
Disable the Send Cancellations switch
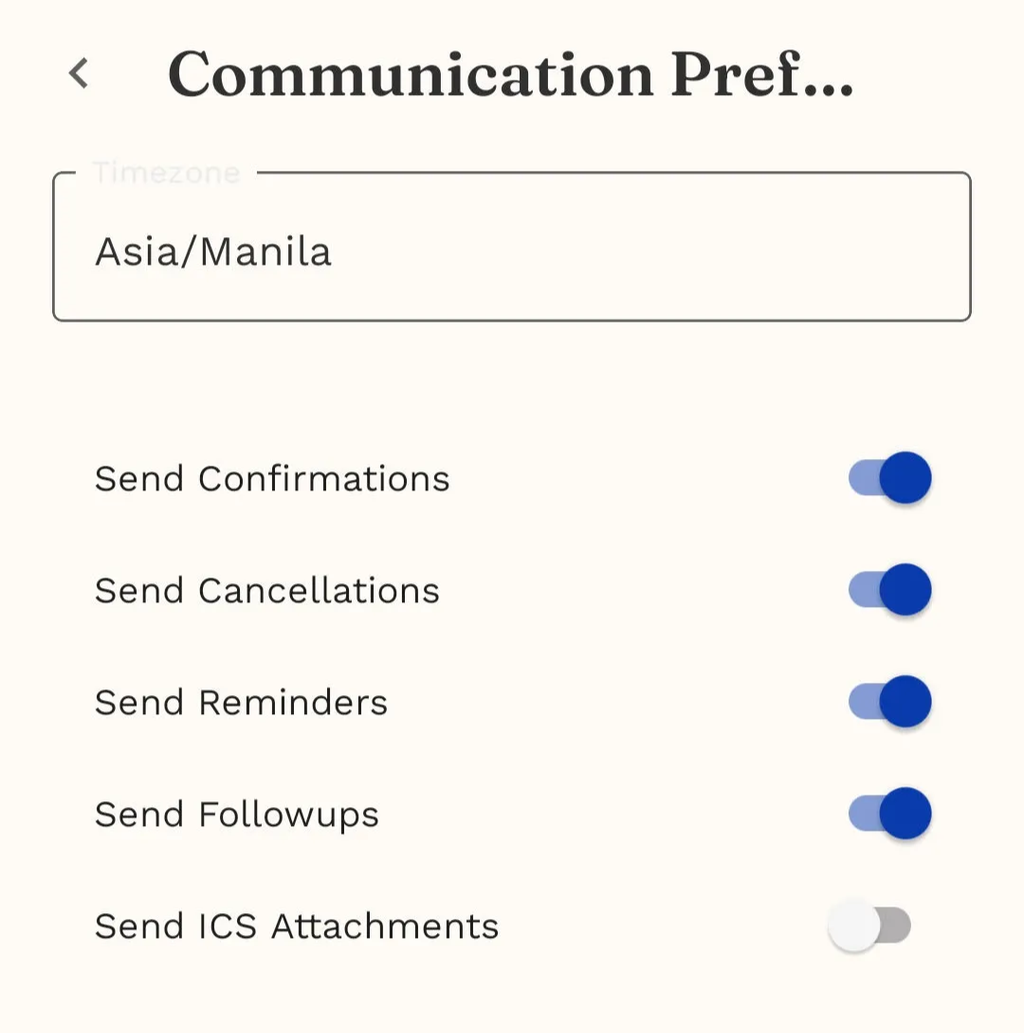[x=889, y=590]
